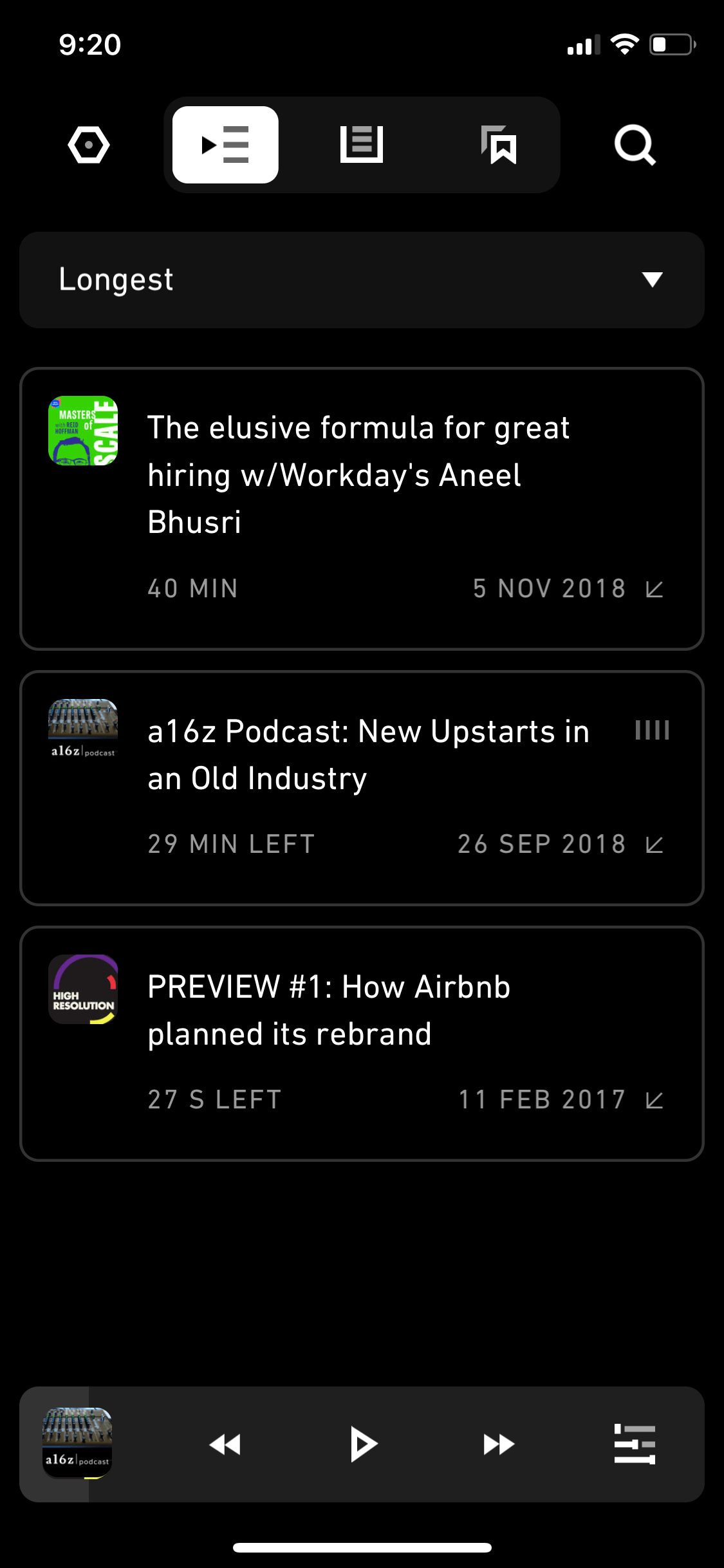This screenshot has height=1568, width=724.
Task: Rewind the current episode
Action: coord(225,1444)
